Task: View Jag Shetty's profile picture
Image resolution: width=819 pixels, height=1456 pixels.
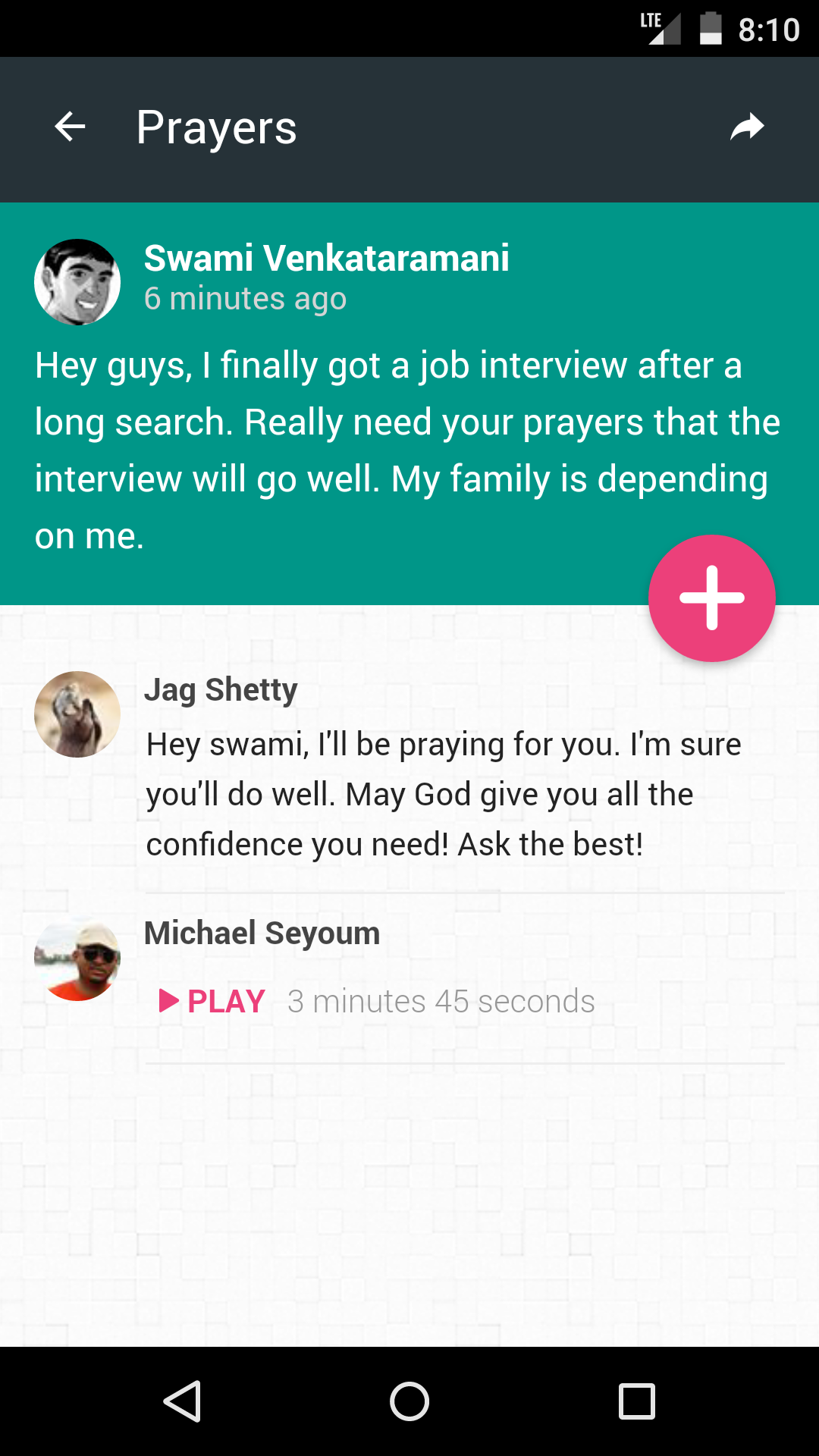Action: 77,714
